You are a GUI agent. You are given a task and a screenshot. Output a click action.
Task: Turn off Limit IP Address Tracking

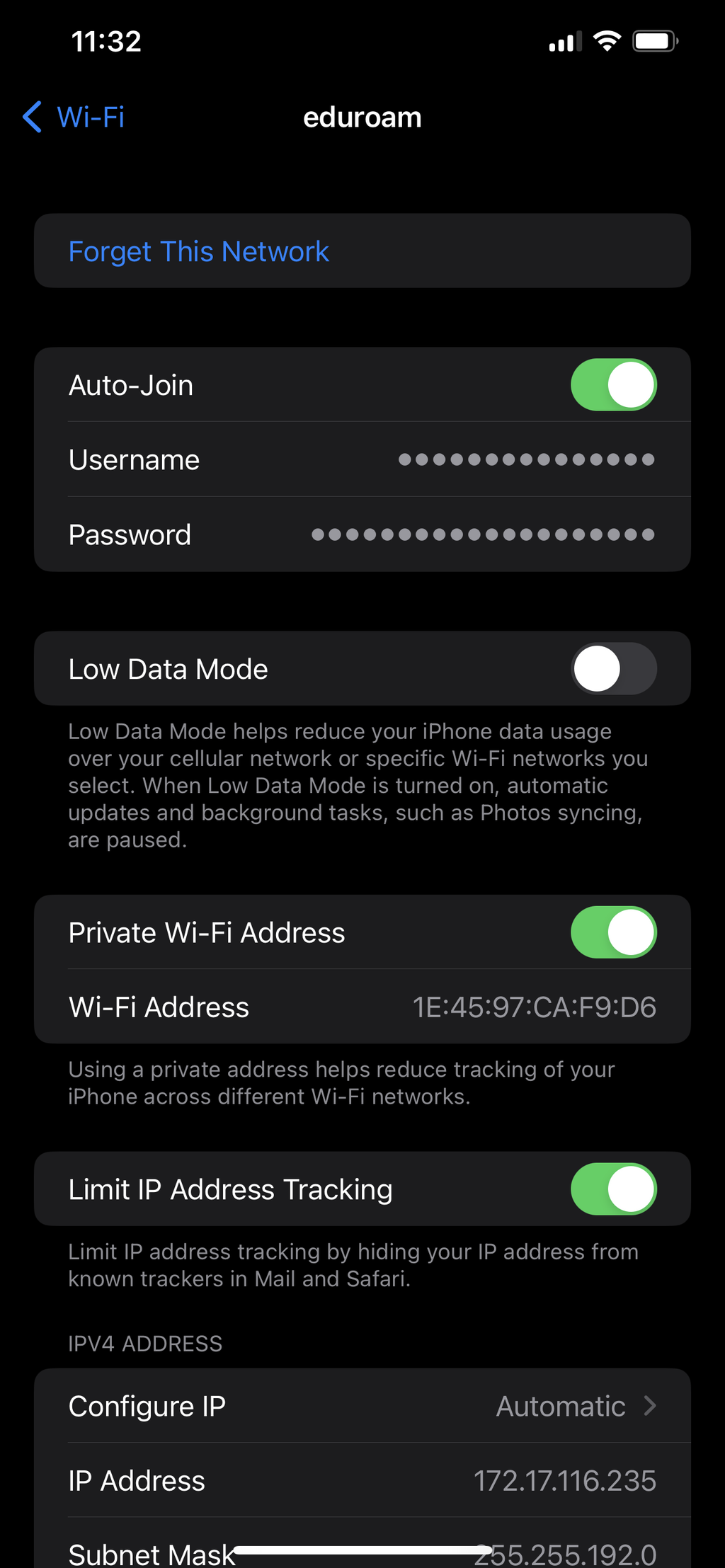coord(615,1189)
